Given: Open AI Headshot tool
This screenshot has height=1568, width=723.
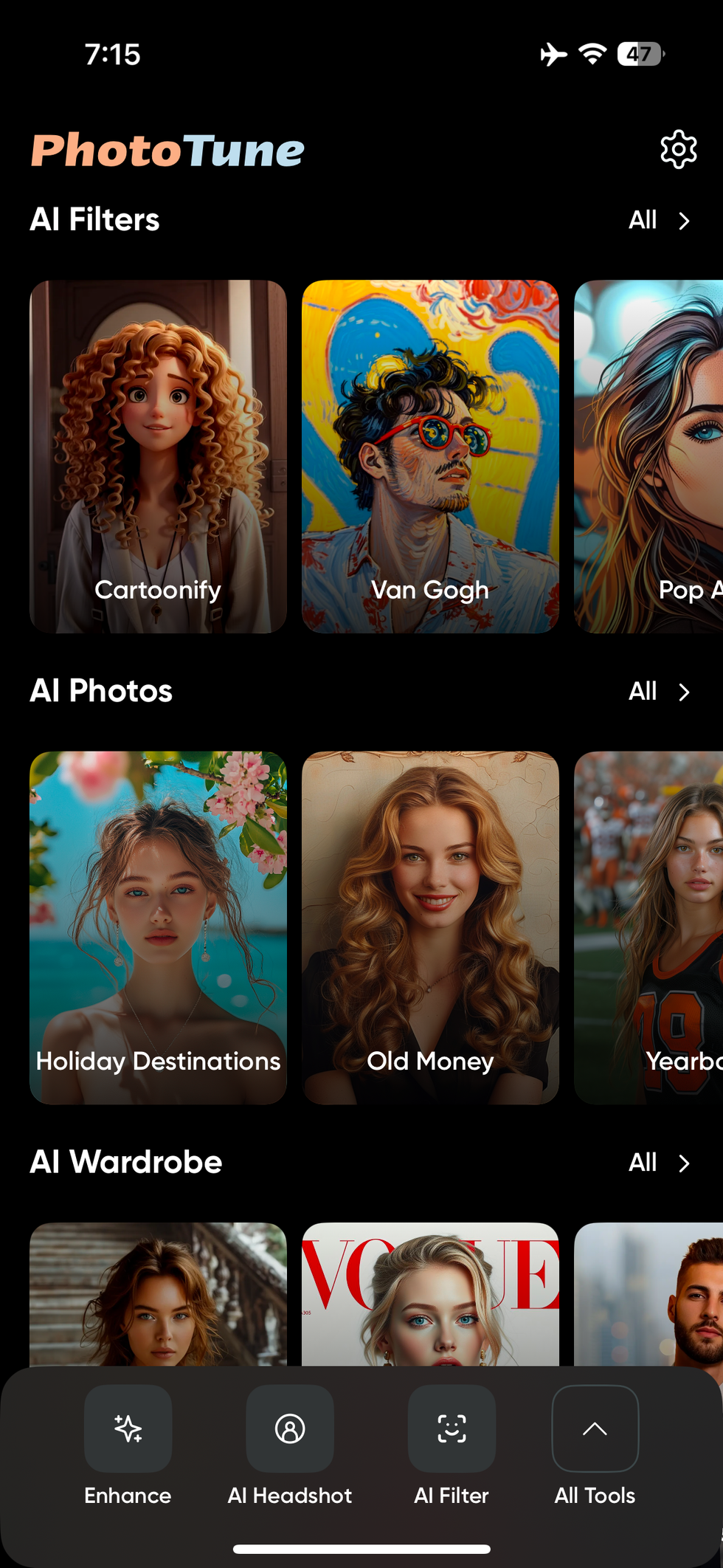Looking at the screenshot, I should (290, 1428).
